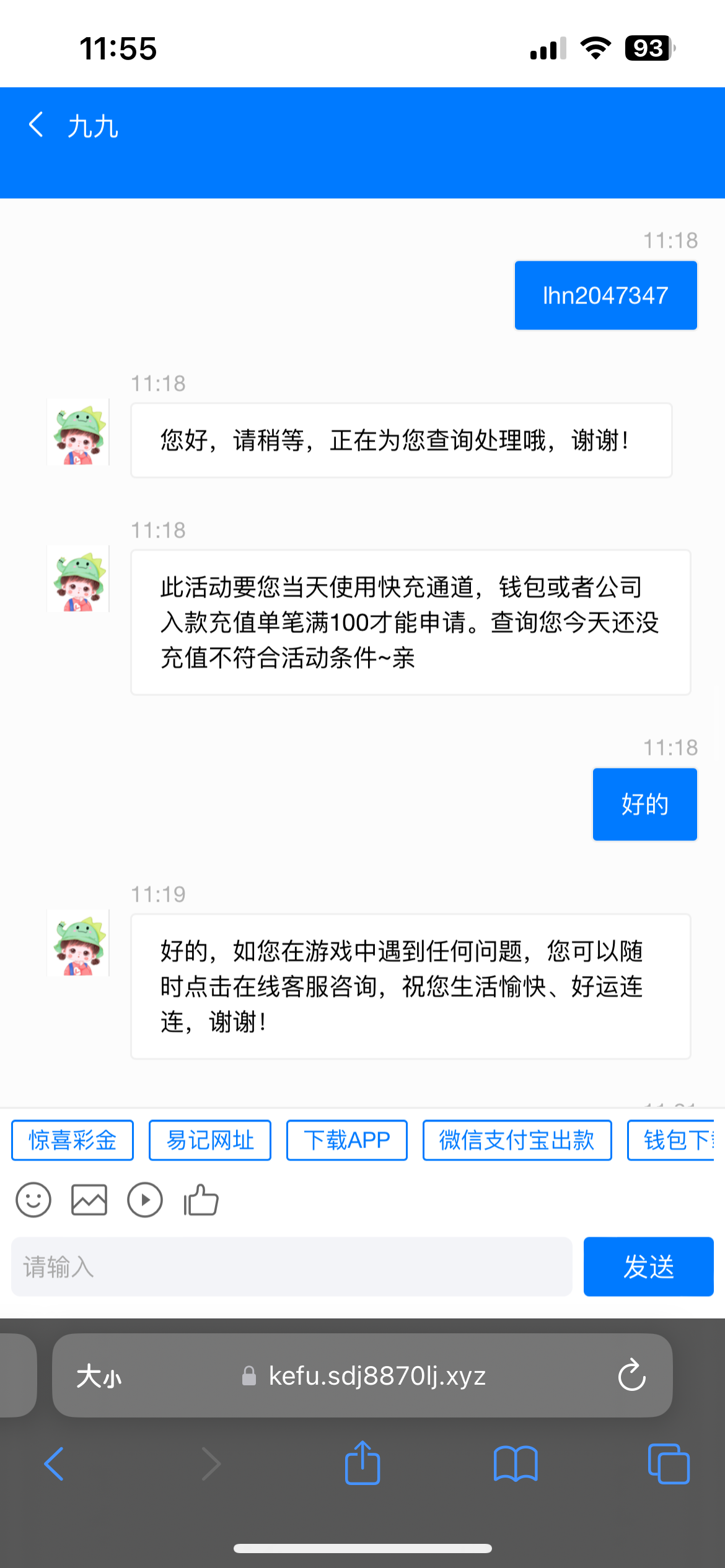The width and height of the screenshot is (725, 1568).
Task: Rate the service with thumbs up
Action: click(x=201, y=1200)
